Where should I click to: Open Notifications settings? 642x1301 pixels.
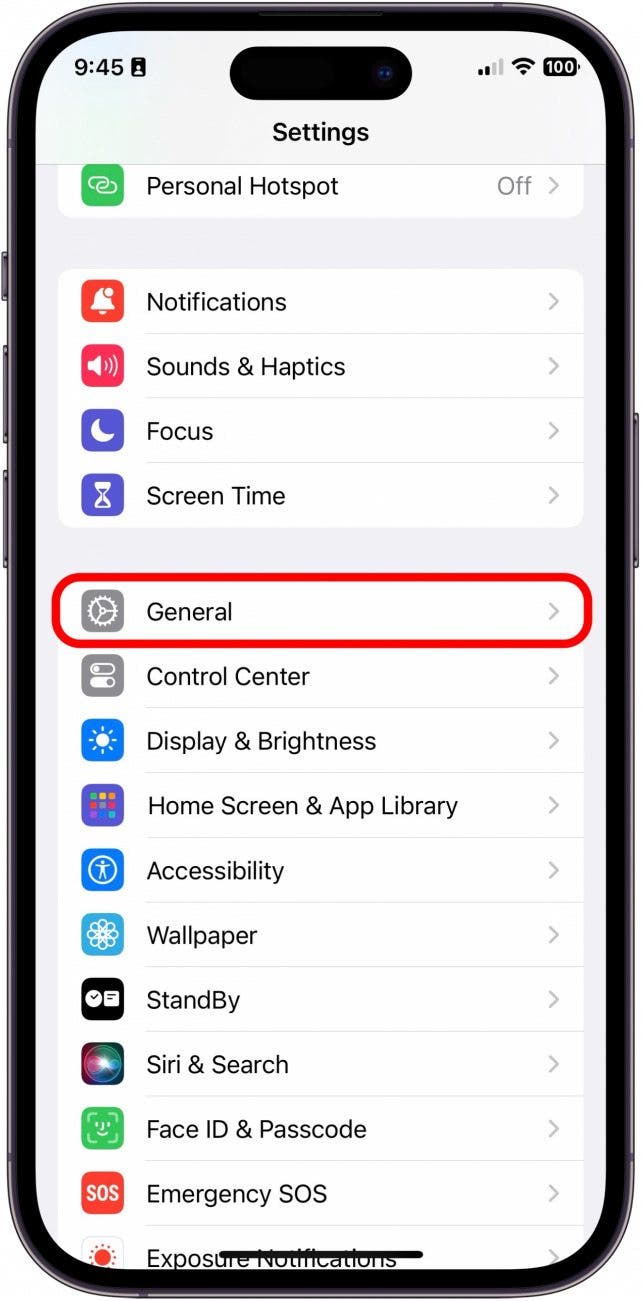[320, 302]
